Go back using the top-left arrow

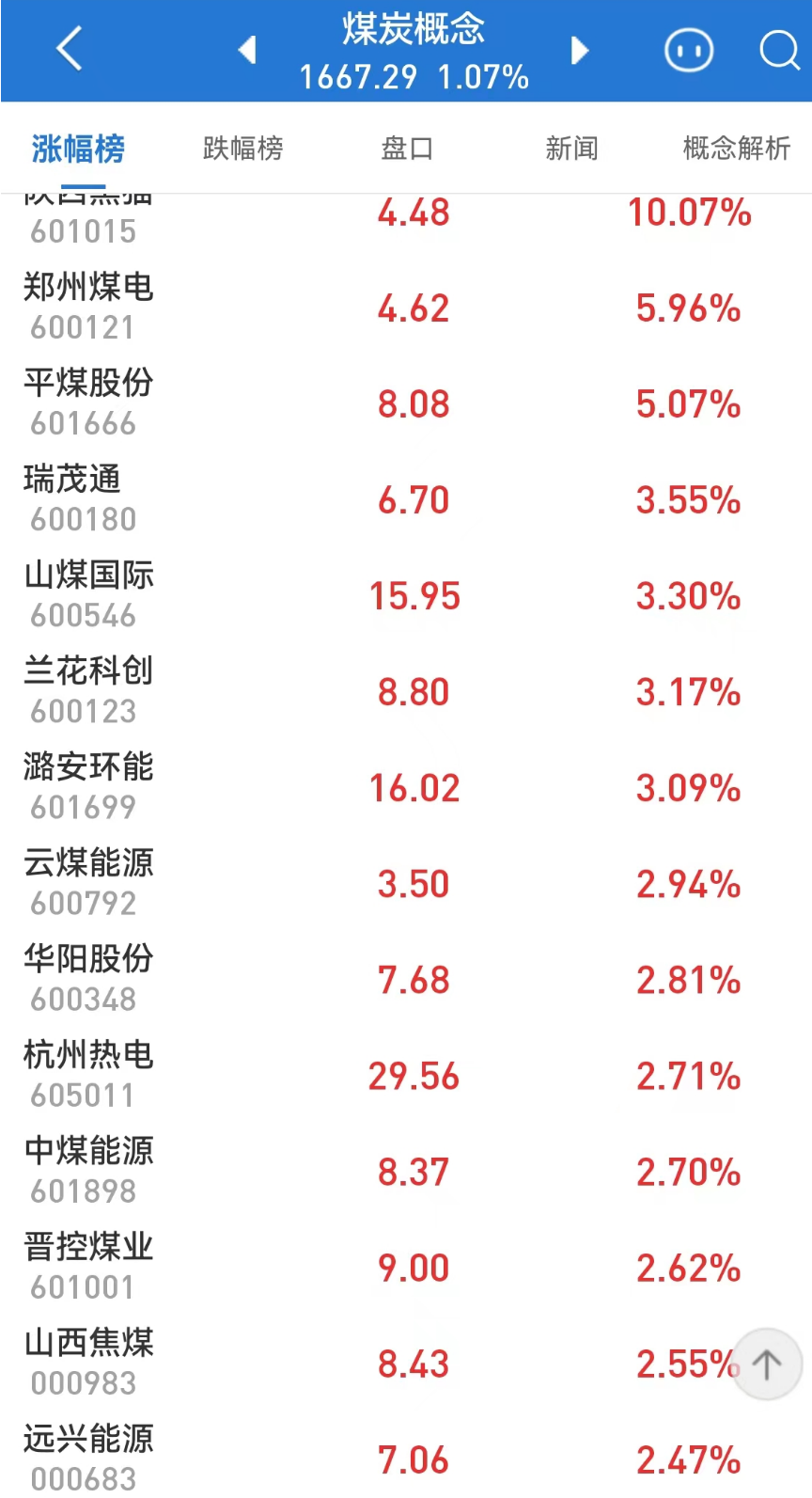pyautogui.click(x=70, y=49)
